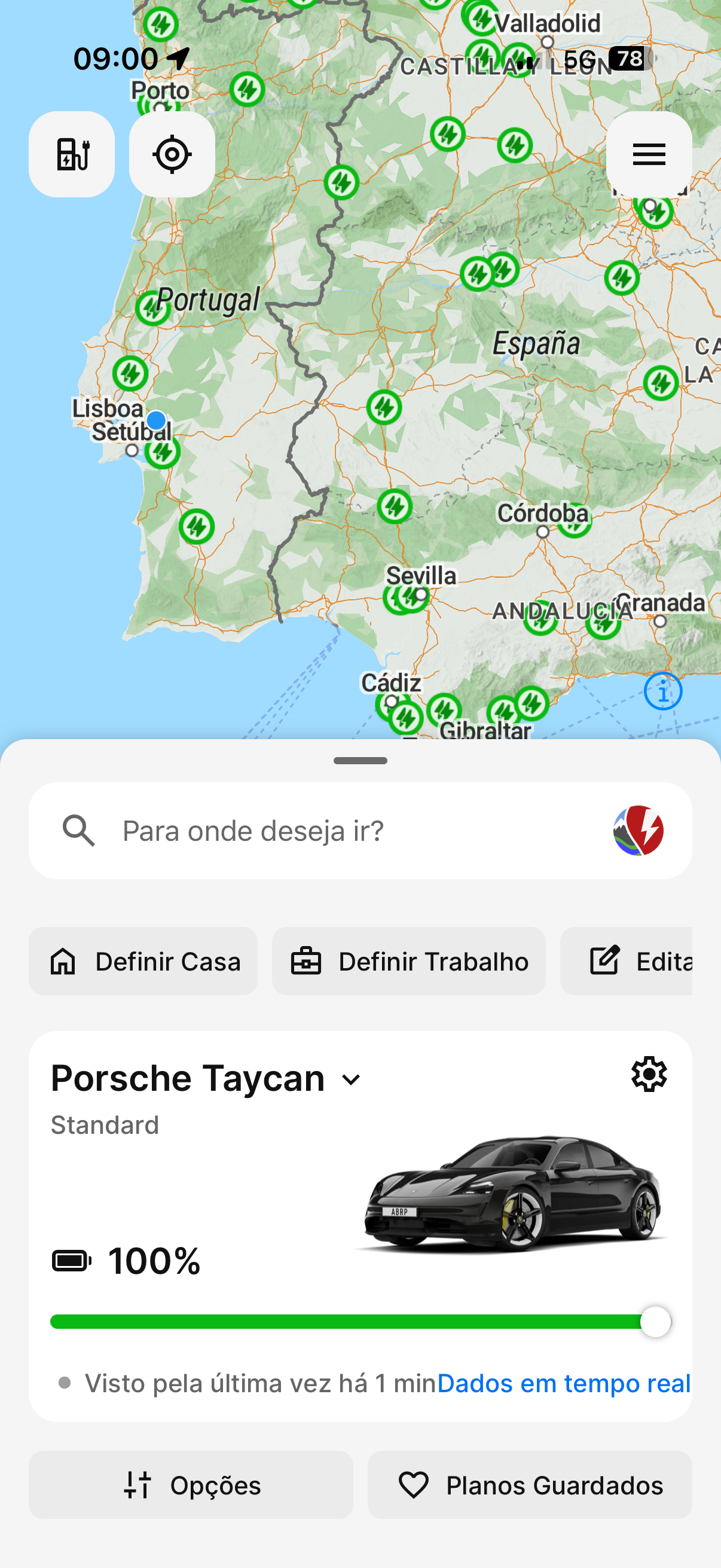721x1568 pixels.
Task: Select Definir Trabalho
Action: coord(409,961)
